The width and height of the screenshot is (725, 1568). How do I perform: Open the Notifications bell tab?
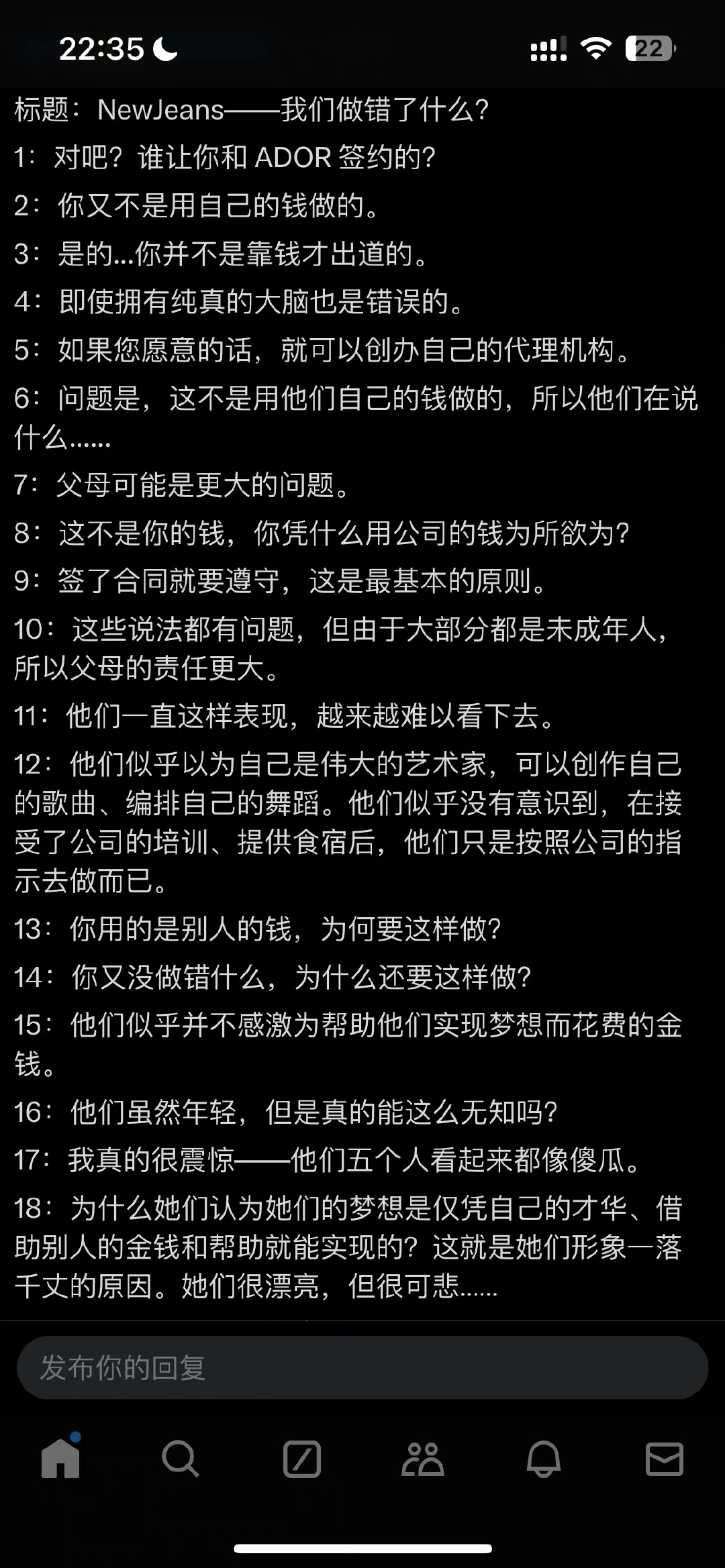click(543, 1459)
